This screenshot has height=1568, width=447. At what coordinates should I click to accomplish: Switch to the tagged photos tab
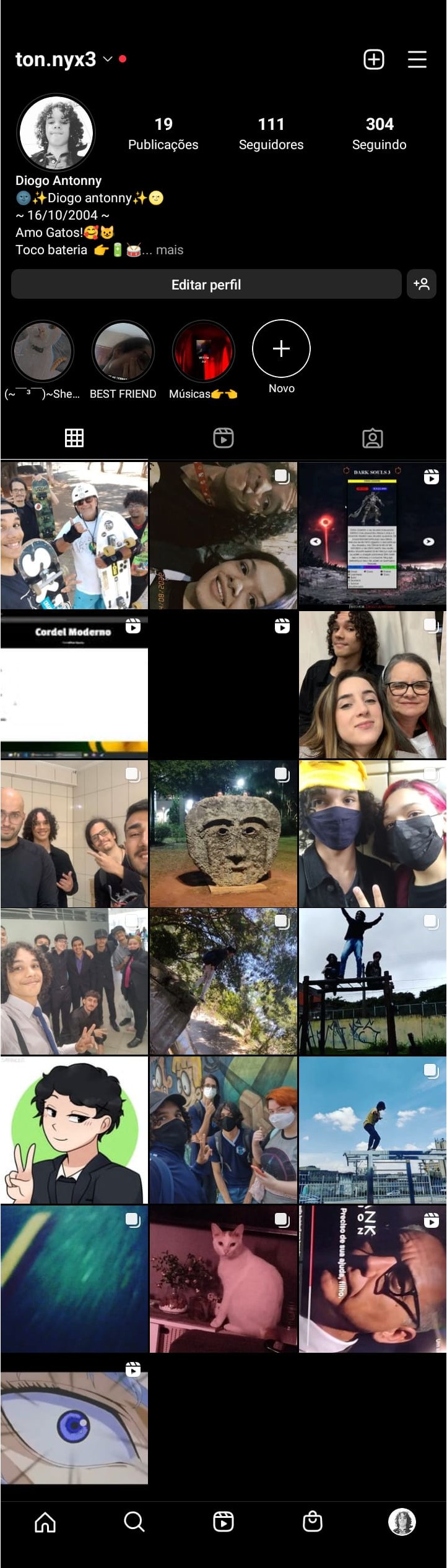(372, 438)
